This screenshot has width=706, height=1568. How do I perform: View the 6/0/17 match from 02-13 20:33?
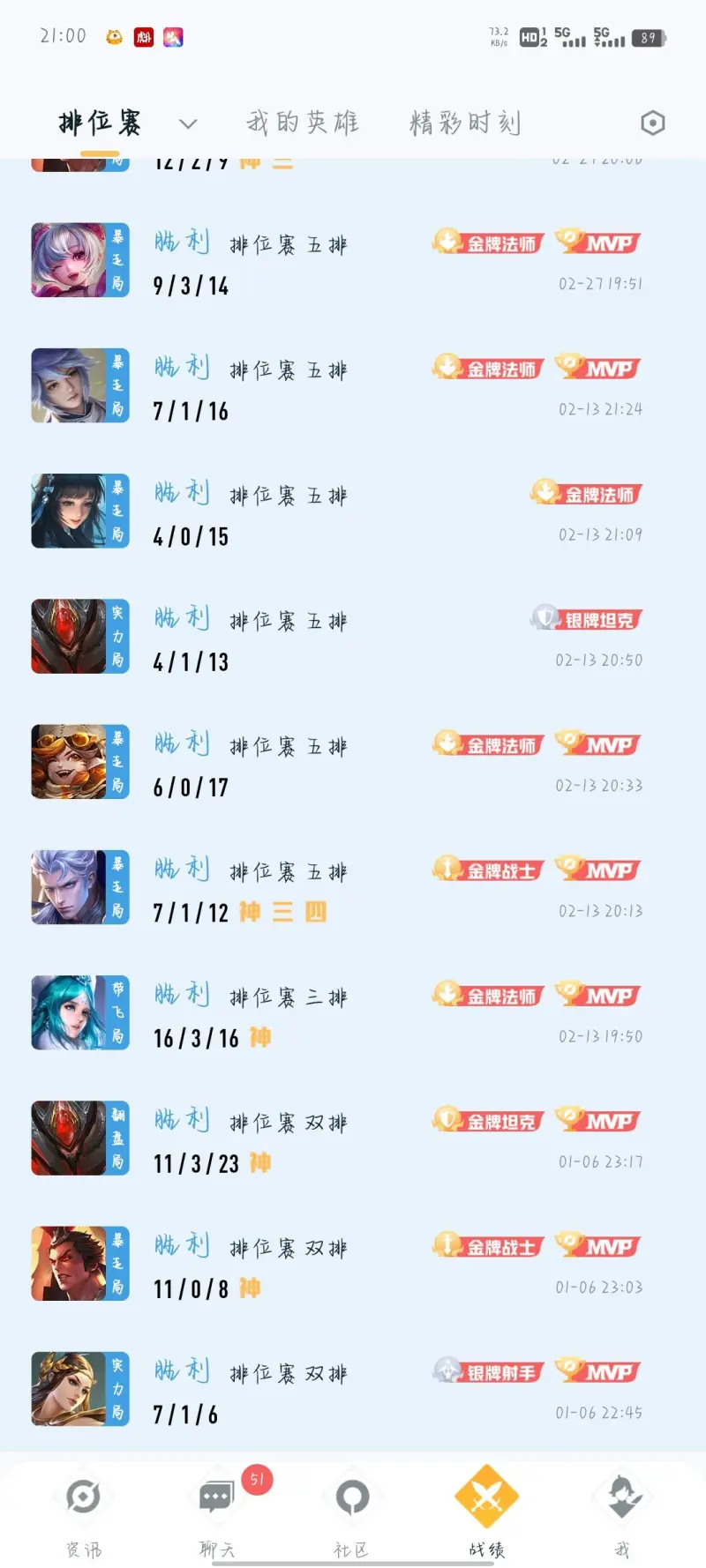point(353,763)
